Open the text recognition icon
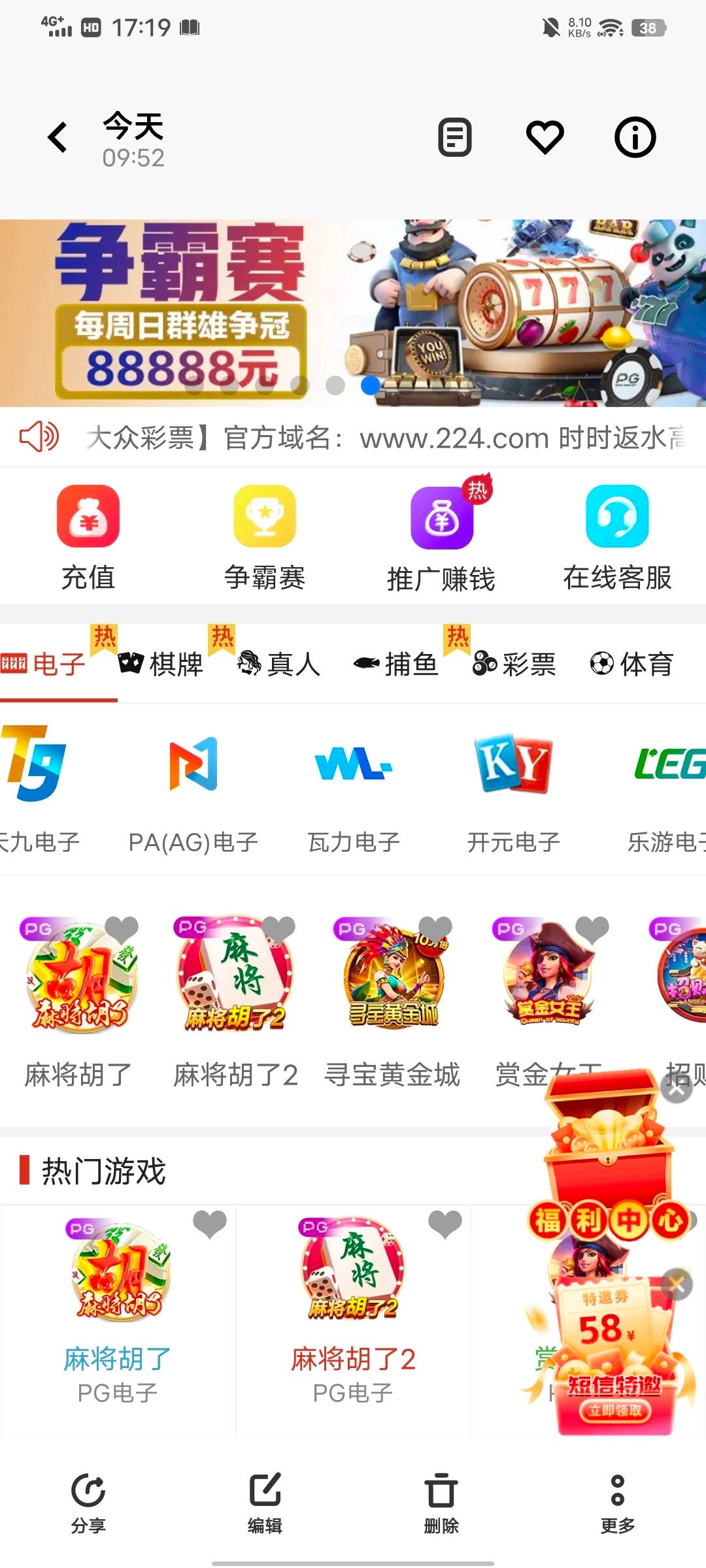The image size is (706, 1568). (454, 137)
